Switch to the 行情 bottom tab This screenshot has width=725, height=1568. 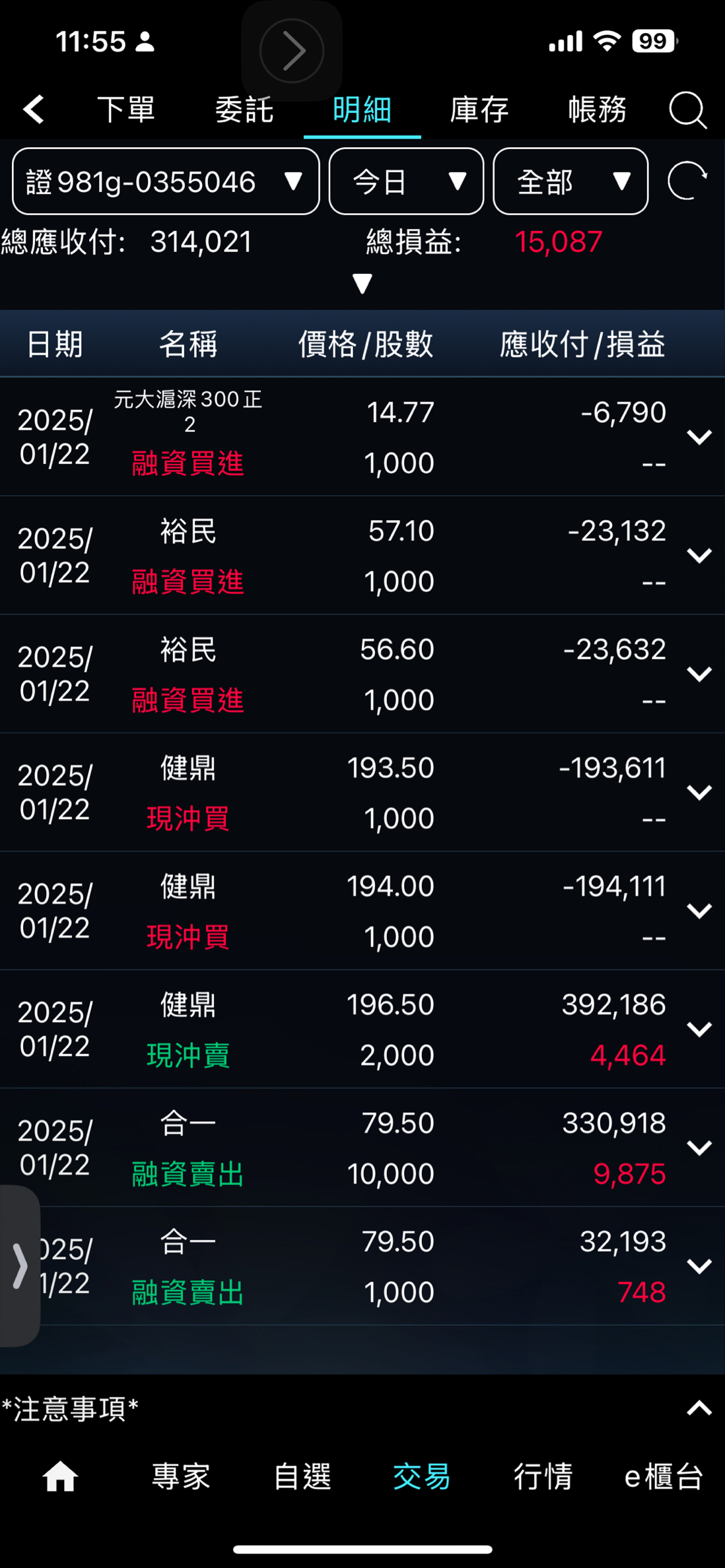point(543,1476)
